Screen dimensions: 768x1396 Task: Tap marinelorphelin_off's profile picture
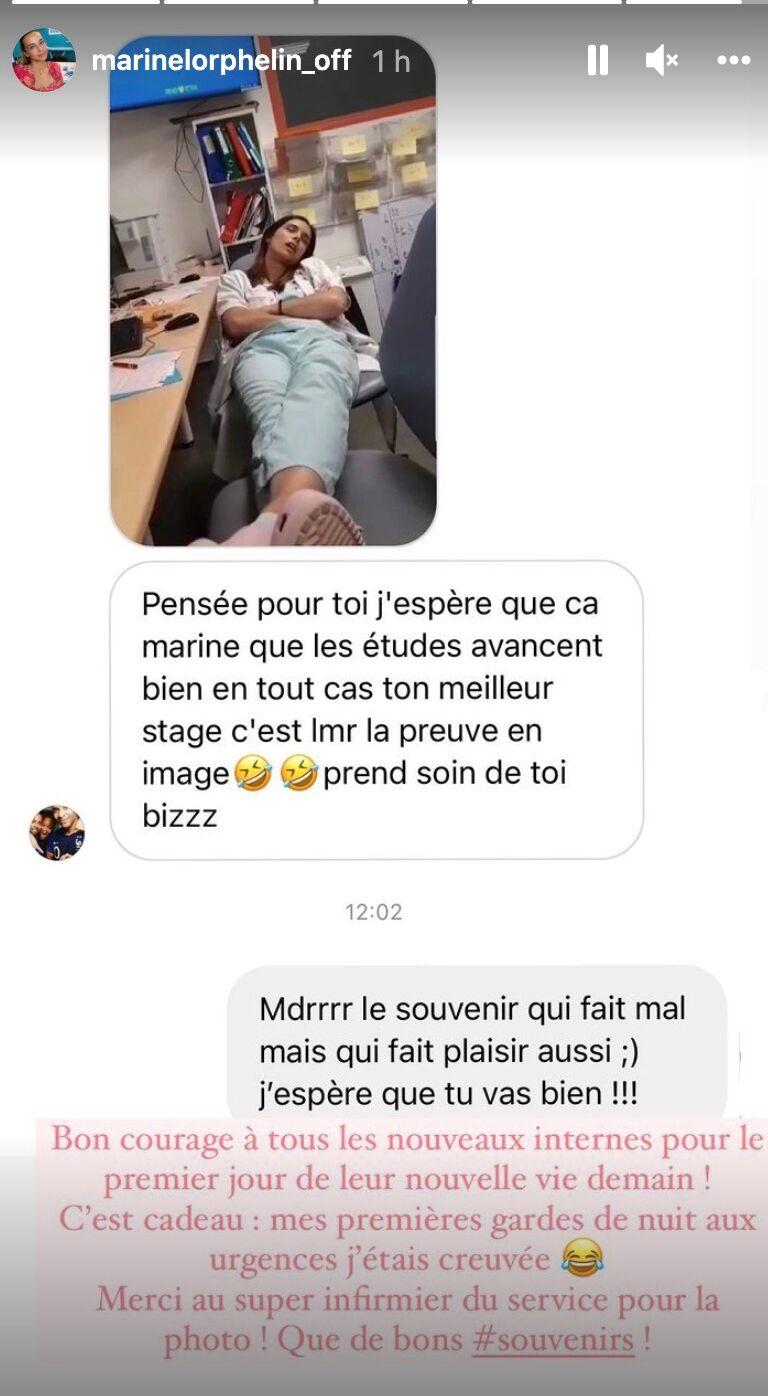[43, 60]
